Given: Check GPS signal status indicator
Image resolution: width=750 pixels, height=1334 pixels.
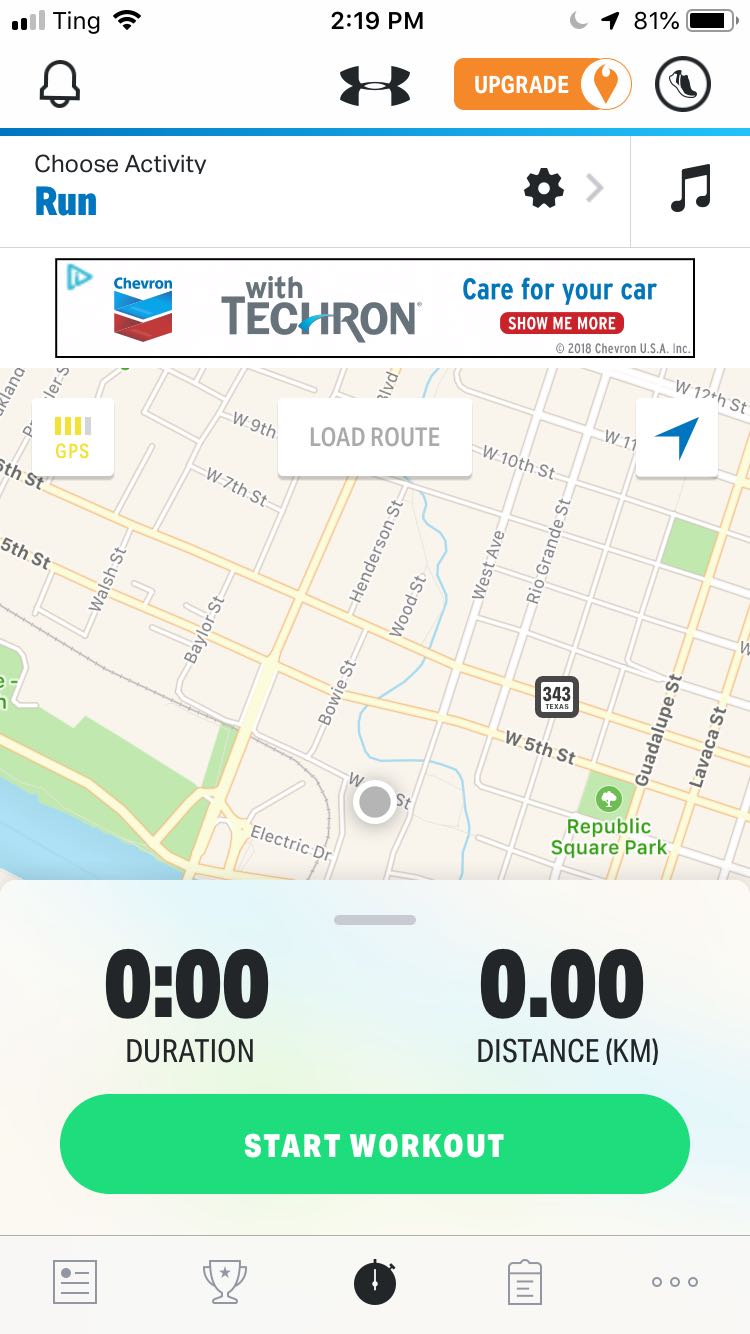Looking at the screenshot, I should 72,437.
